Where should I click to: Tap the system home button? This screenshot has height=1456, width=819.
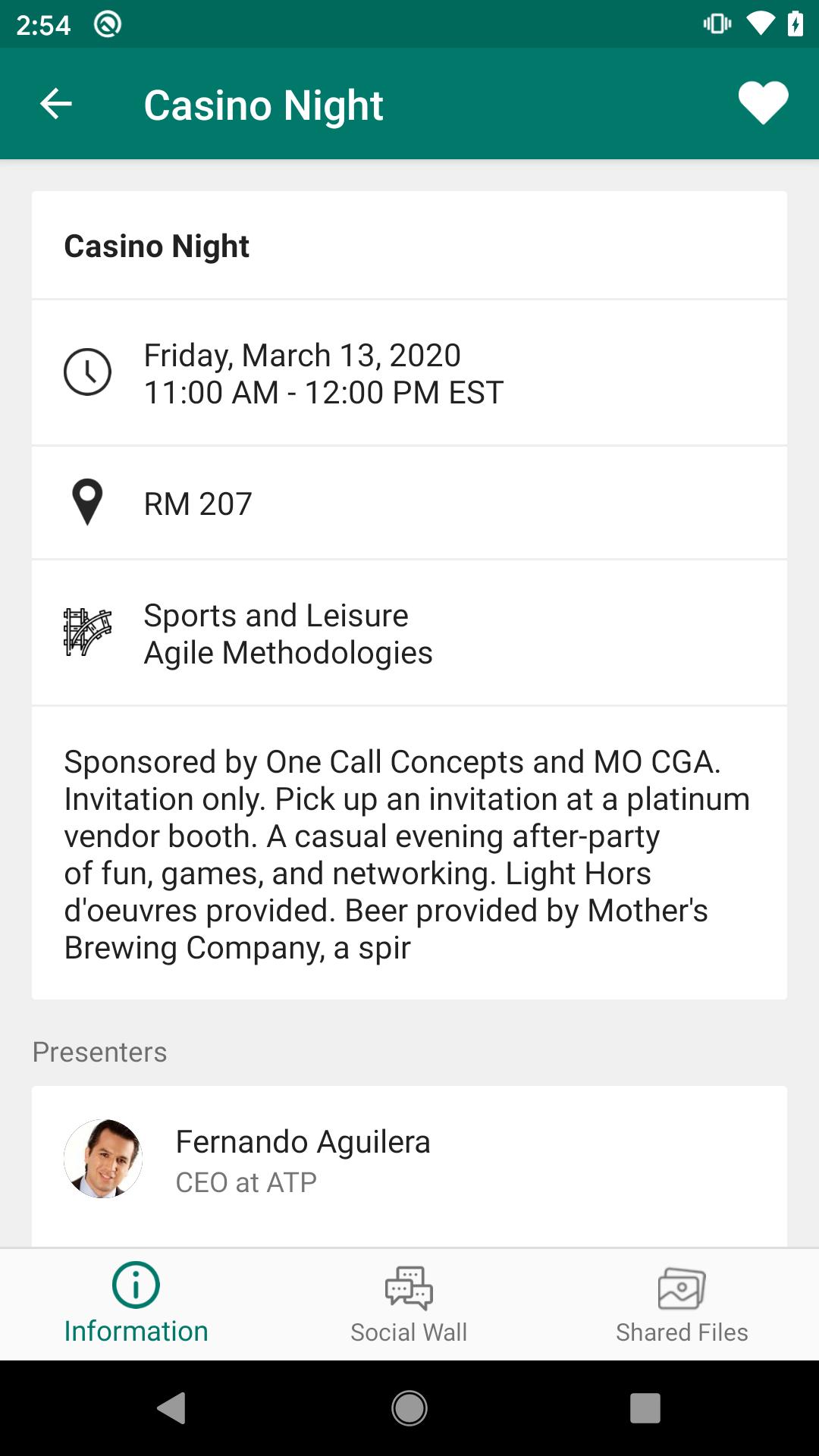(409, 1408)
